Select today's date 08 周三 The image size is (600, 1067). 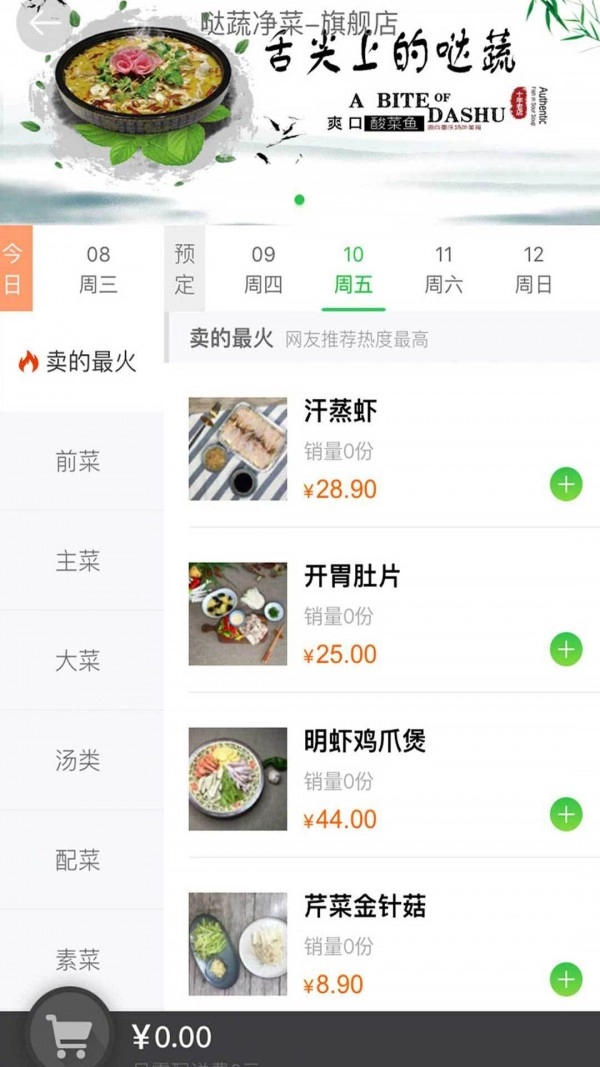98,269
